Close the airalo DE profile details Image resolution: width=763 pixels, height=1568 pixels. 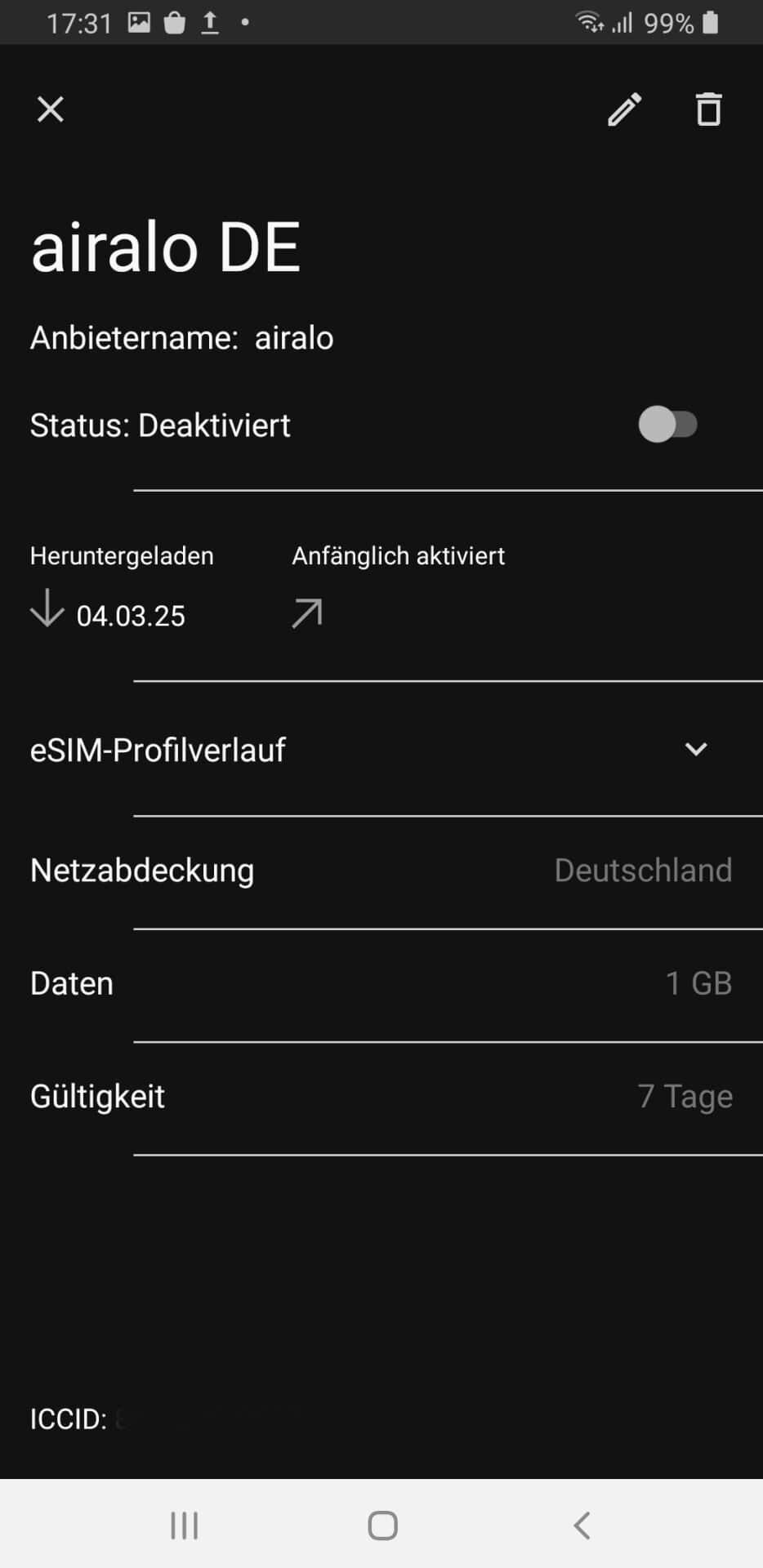point(51,109)
